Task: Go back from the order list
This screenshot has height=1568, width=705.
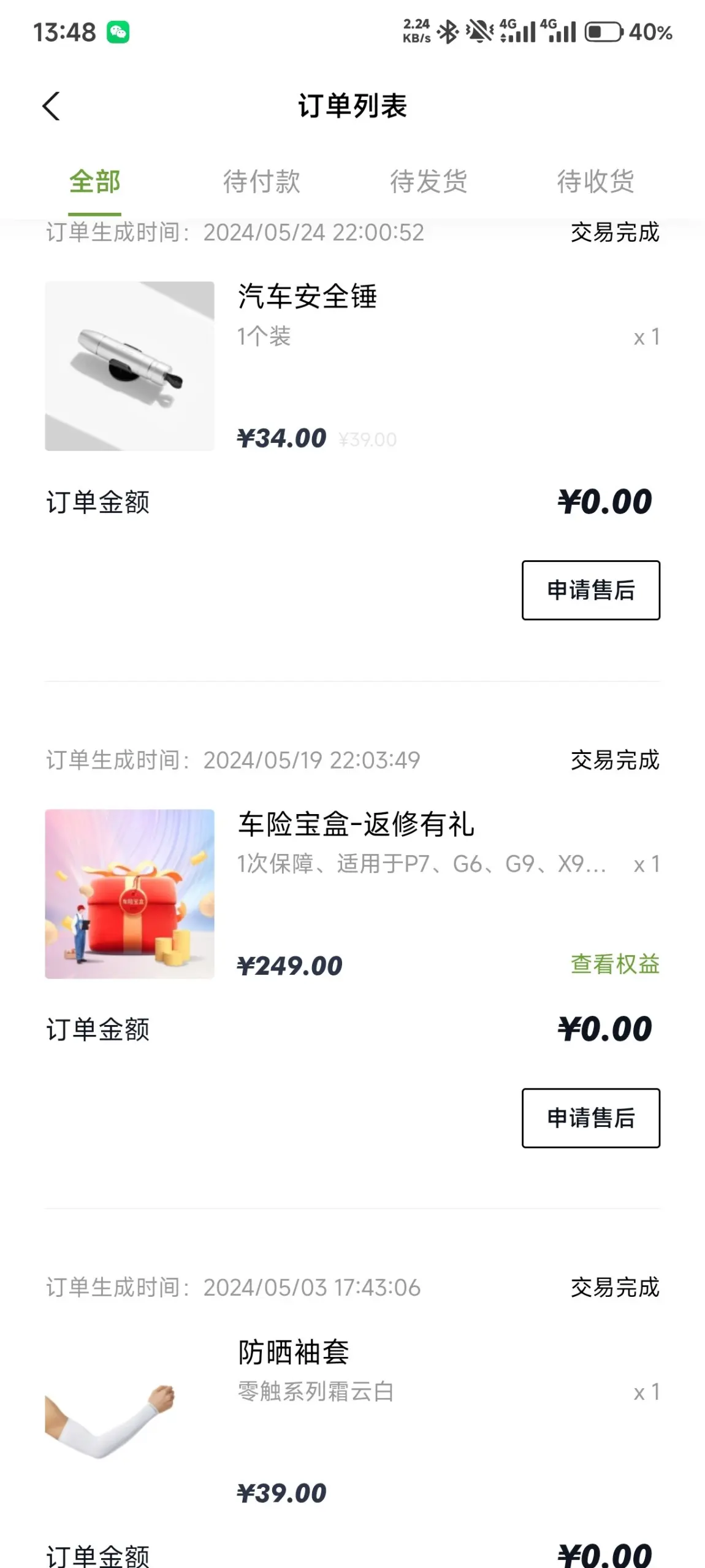Action: click(51, 106)
